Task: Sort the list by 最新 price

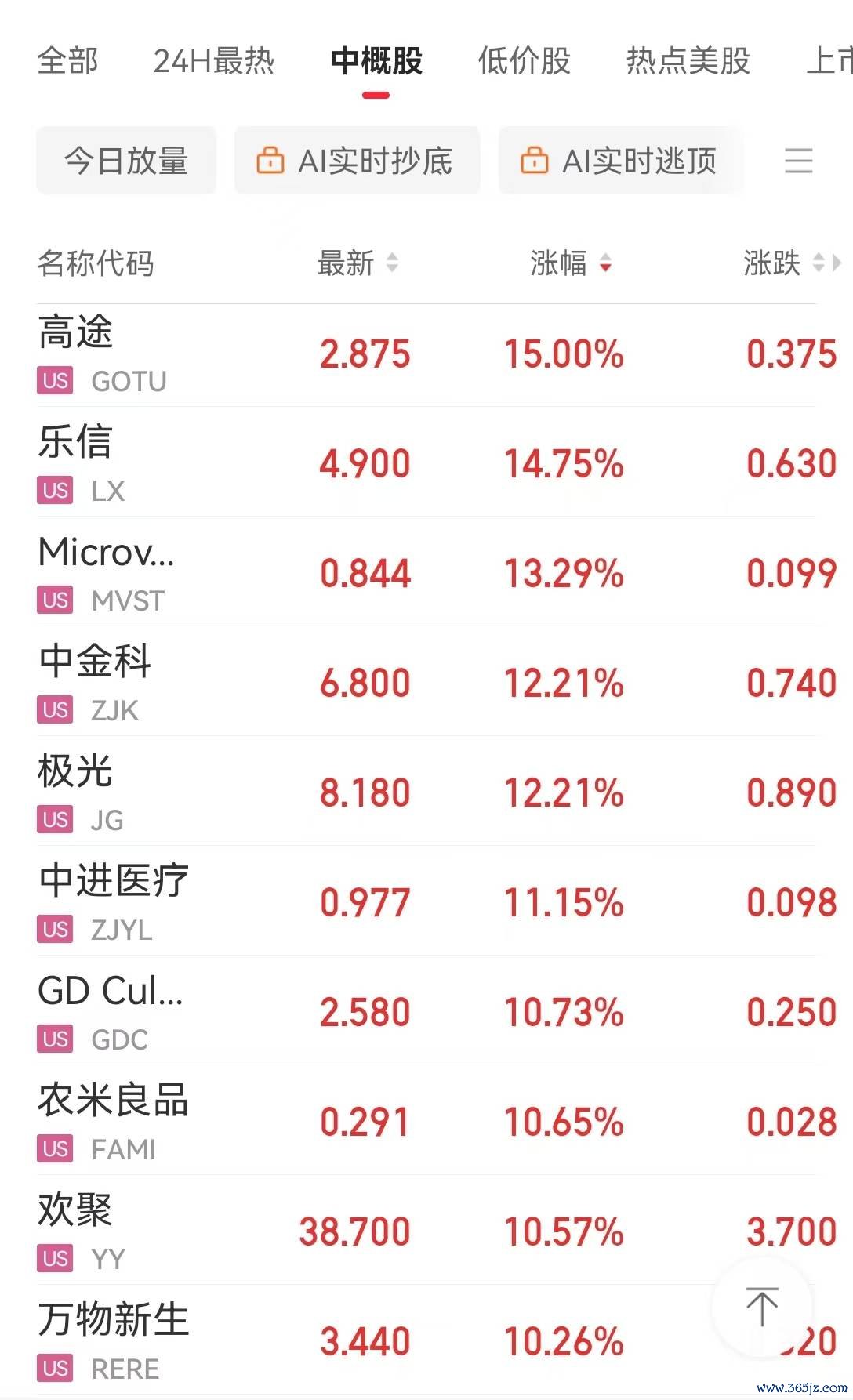Action: [x=358, y=263]
